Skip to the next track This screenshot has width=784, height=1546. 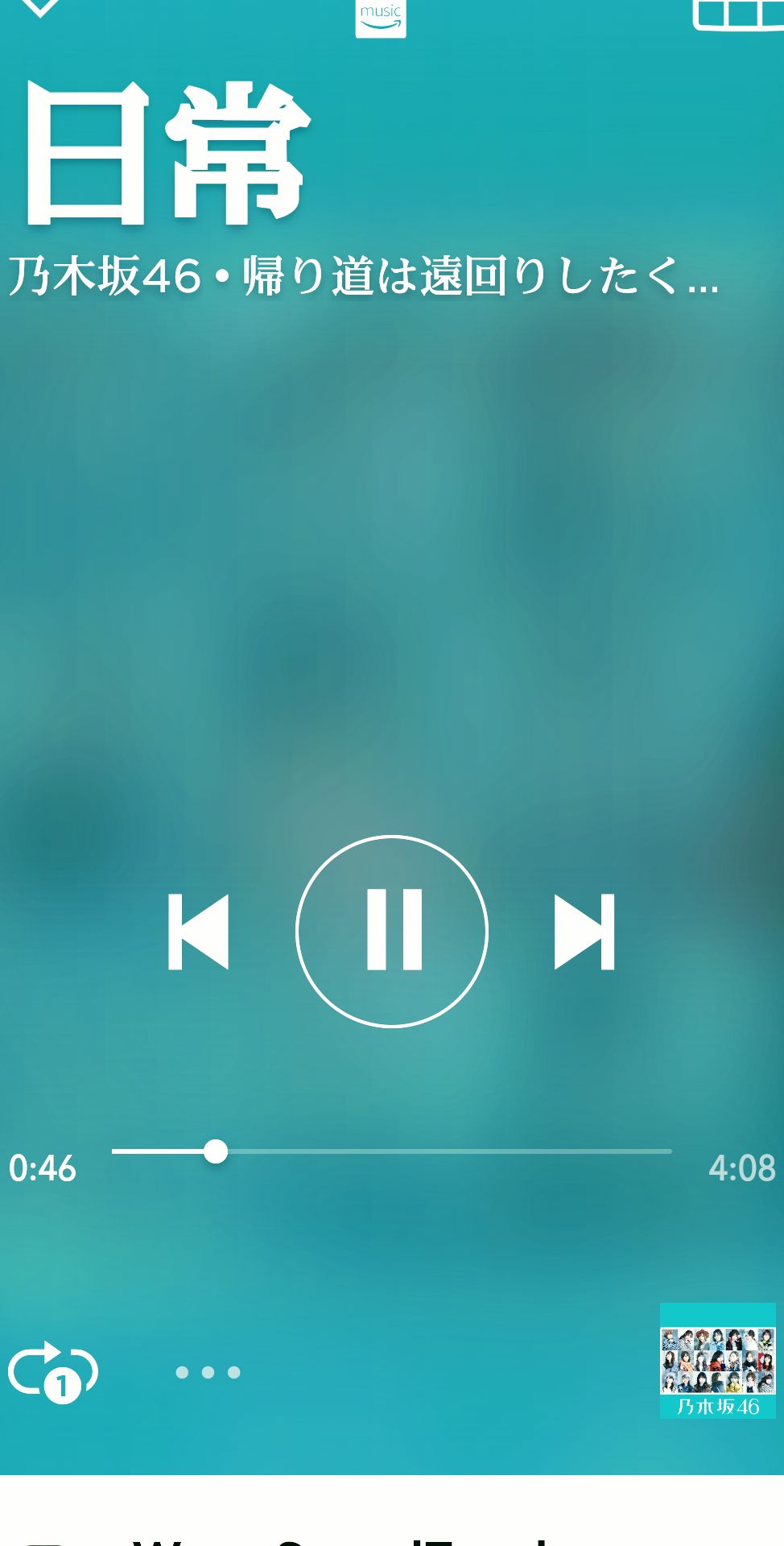point(584,932)
